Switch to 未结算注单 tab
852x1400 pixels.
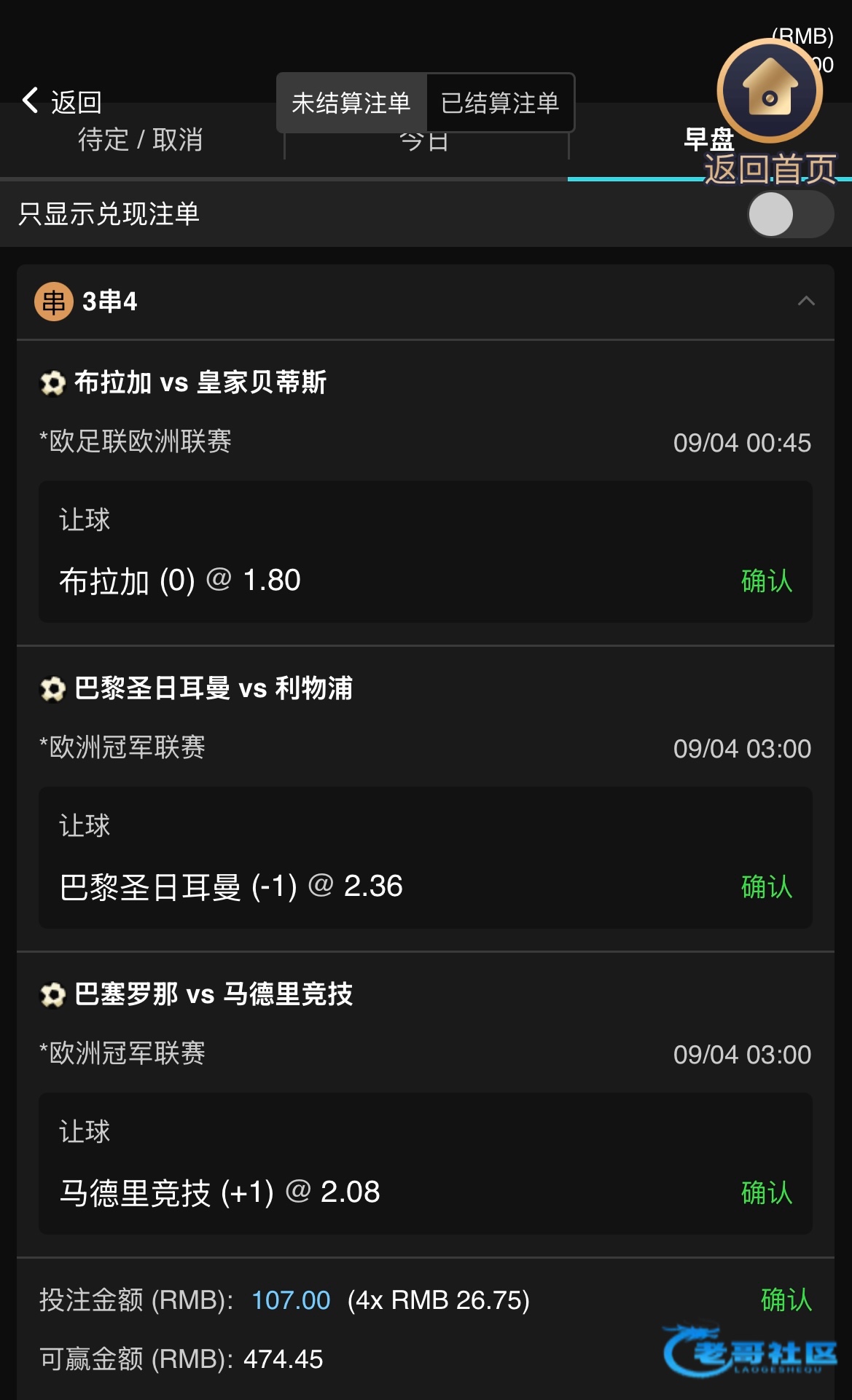click(x=351, y=103)
